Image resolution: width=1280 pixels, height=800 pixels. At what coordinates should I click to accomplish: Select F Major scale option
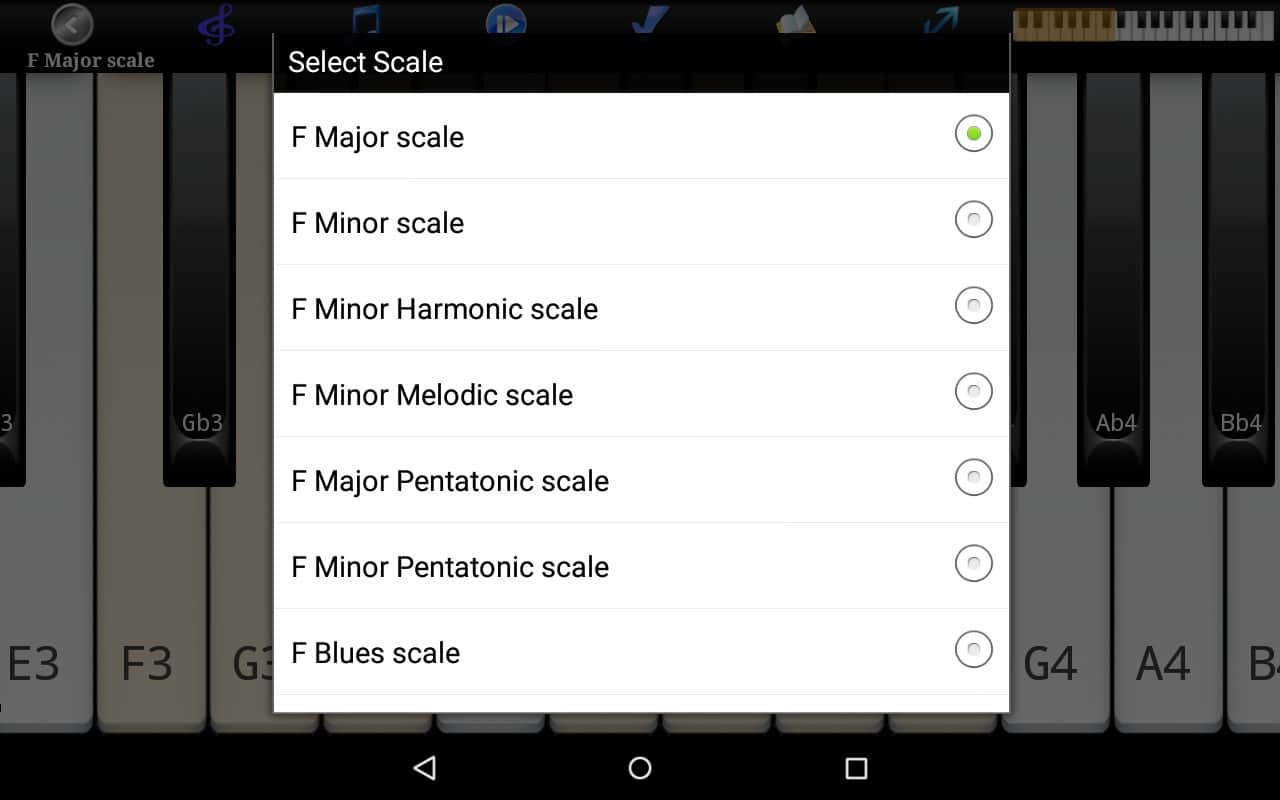(x=640, y=136)
